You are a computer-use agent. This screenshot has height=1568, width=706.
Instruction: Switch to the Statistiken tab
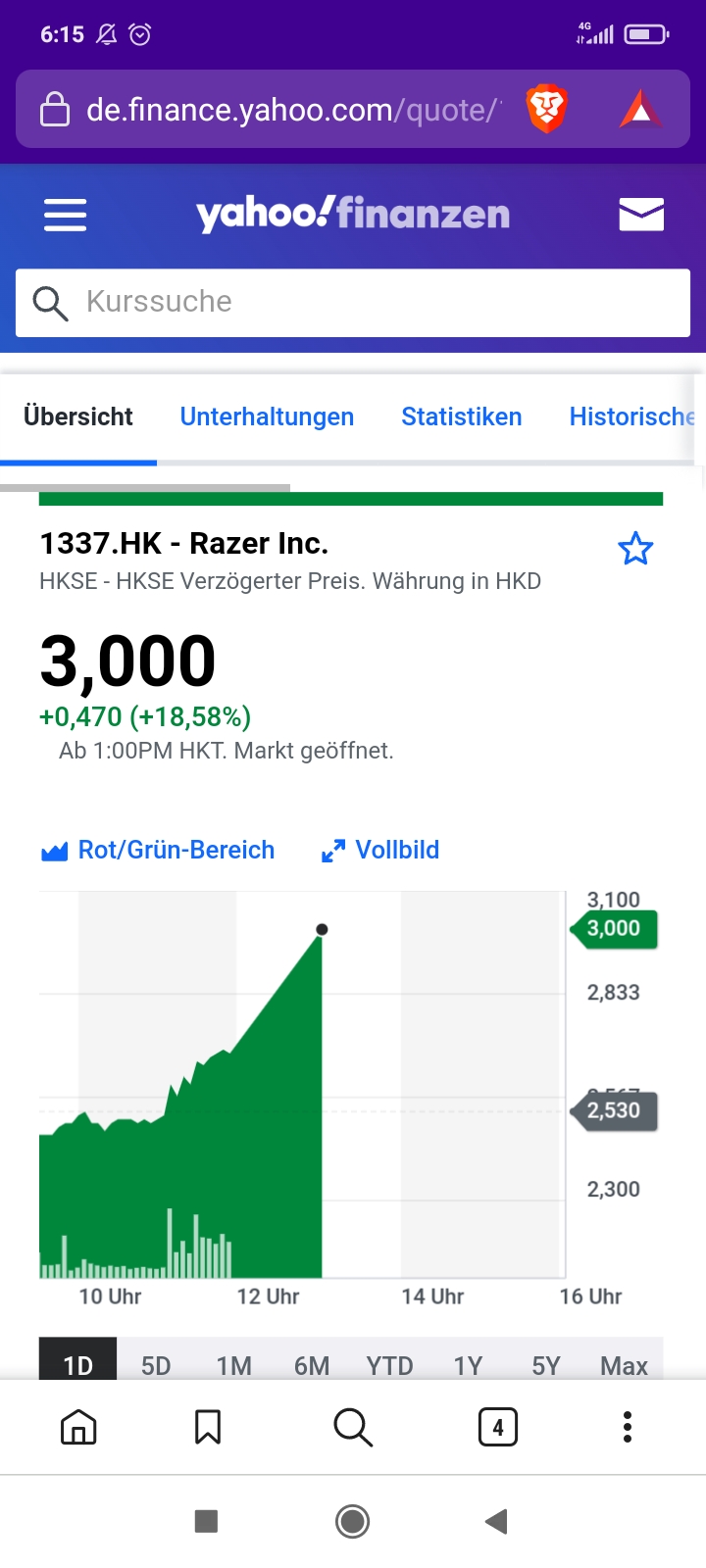pyautogui.click(x=461, y=416)
